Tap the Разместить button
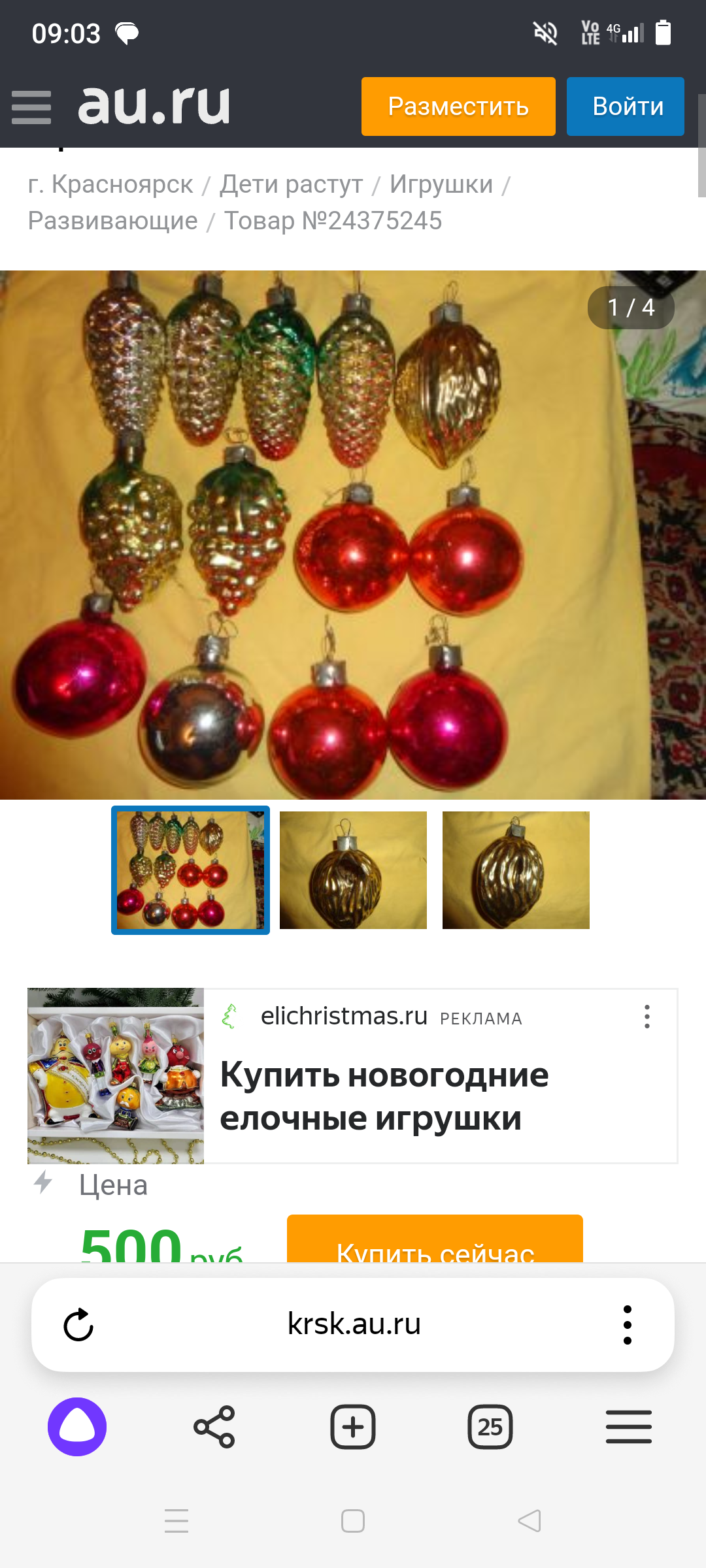The image size is (706, 1568). 458,106
